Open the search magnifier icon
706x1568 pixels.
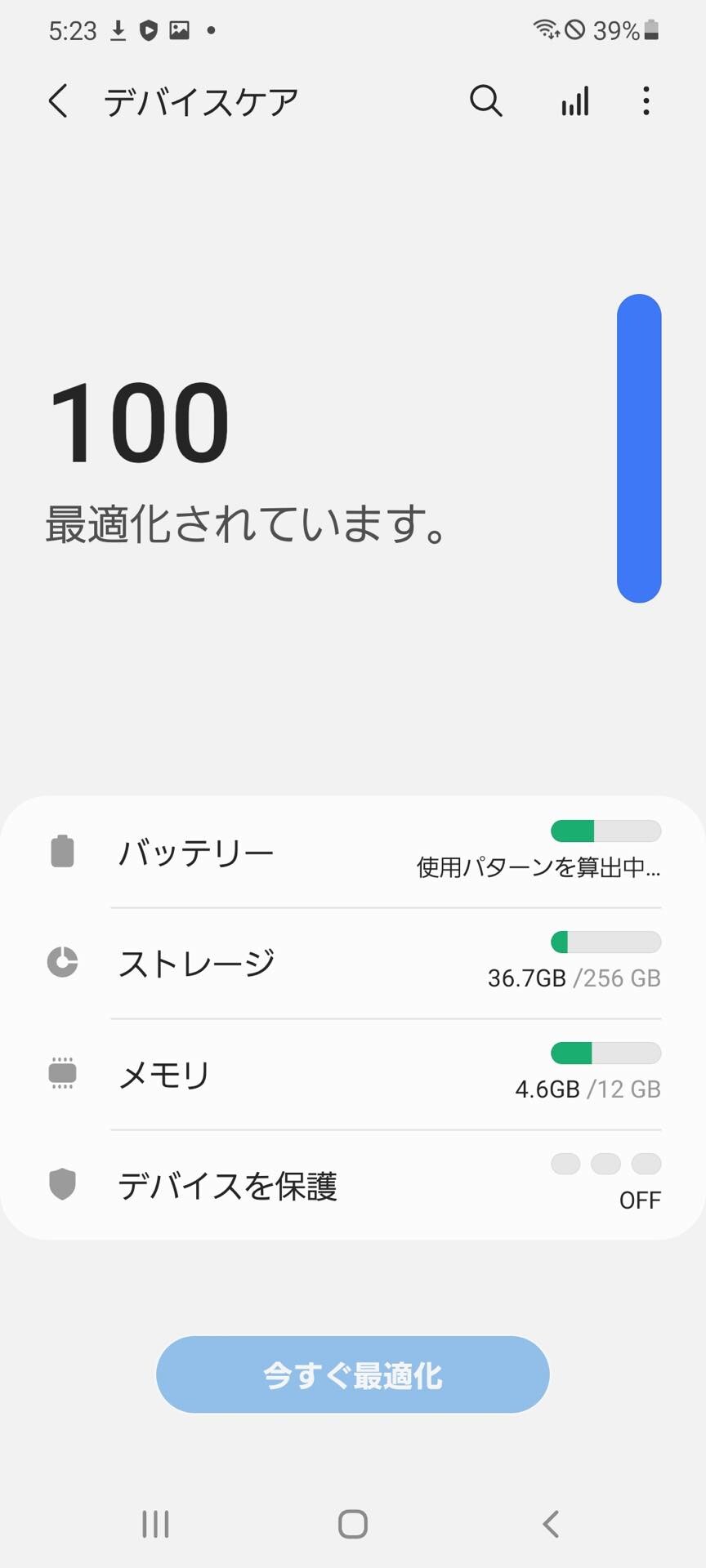click(x=486, y=101)
